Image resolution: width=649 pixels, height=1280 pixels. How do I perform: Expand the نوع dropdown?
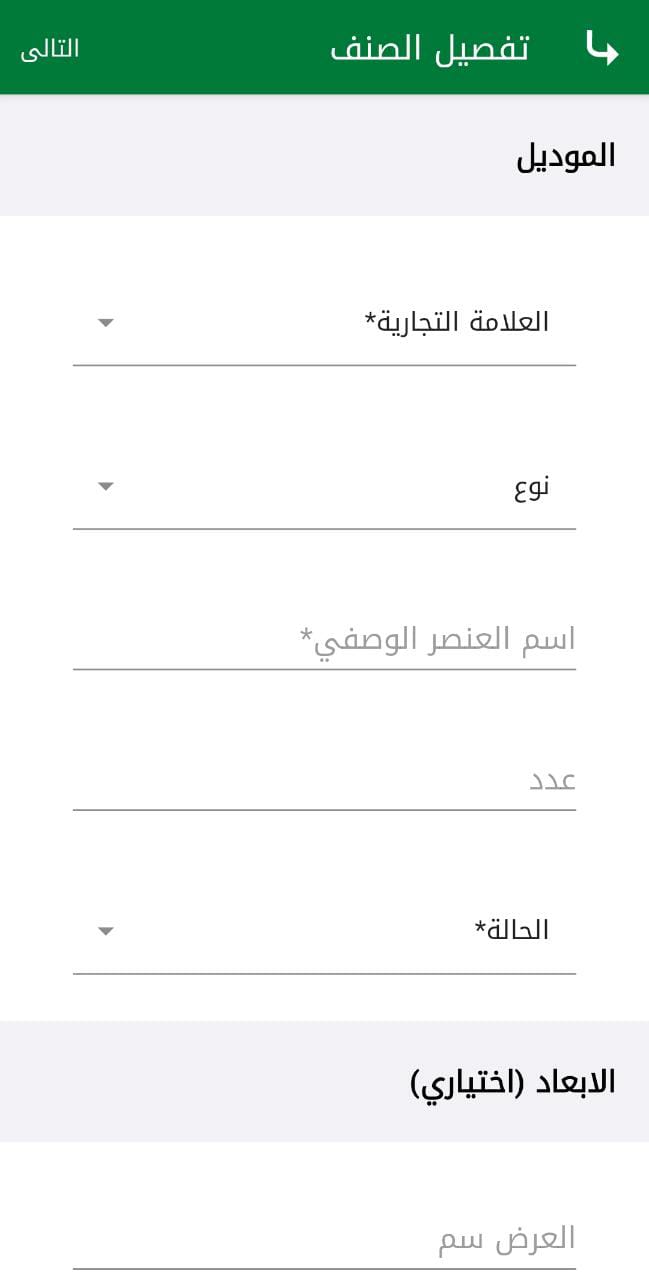click(x=324, y=487)
